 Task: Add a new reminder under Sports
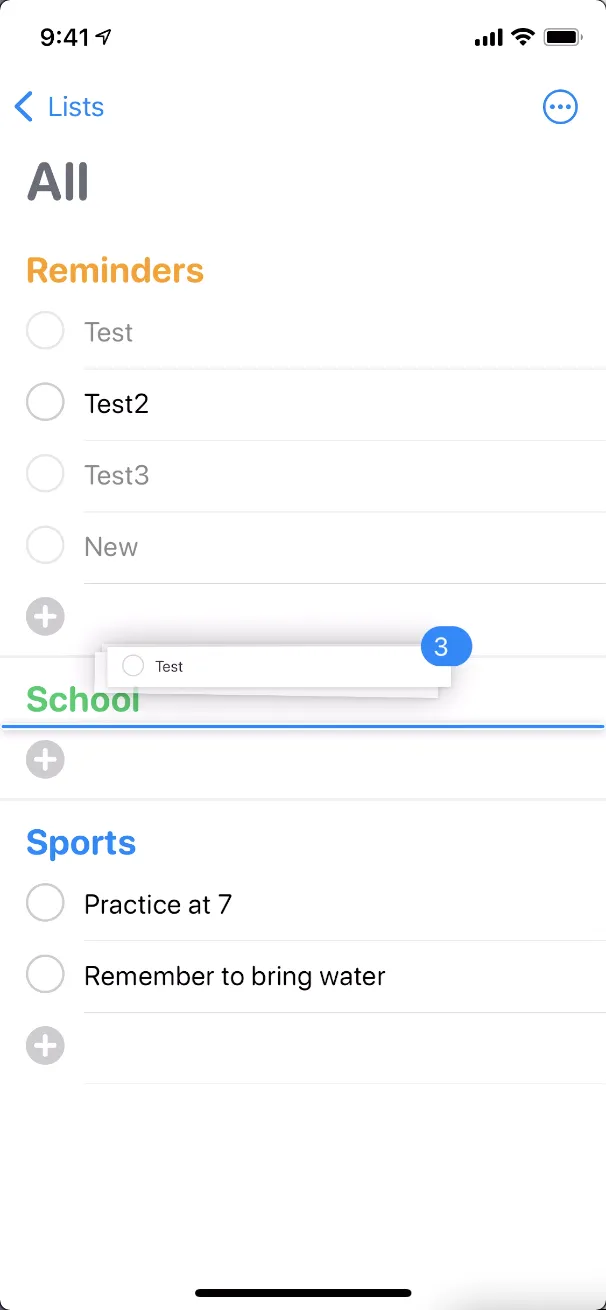[x=45, y=1046]
